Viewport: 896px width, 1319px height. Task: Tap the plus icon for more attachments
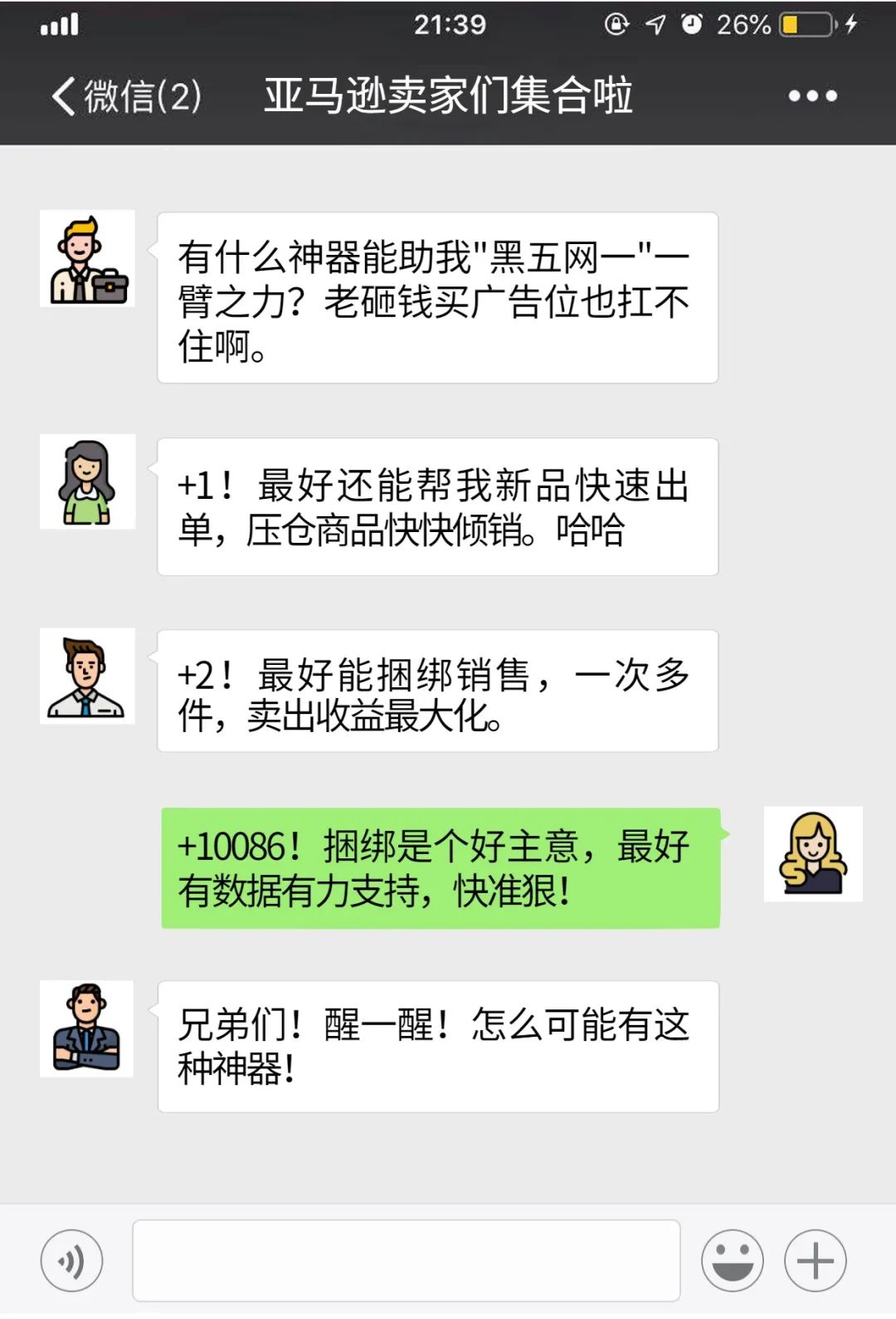click(x=815, y=1259)
